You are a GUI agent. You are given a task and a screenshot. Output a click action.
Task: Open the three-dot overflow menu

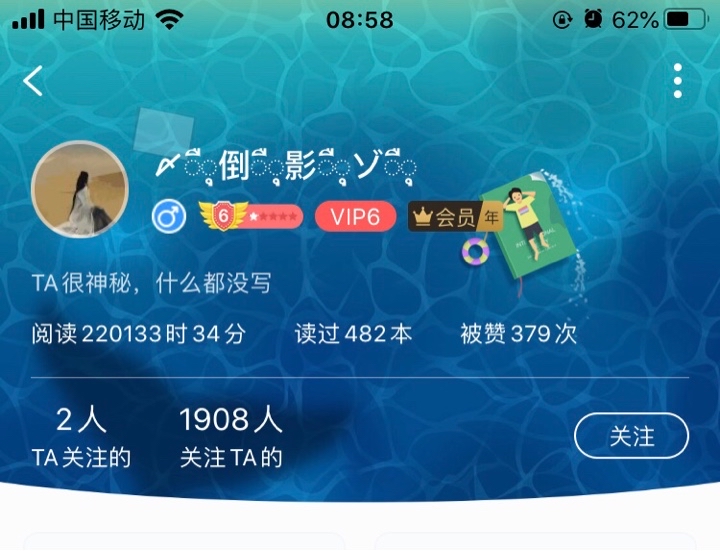click(x=677, y=81)
